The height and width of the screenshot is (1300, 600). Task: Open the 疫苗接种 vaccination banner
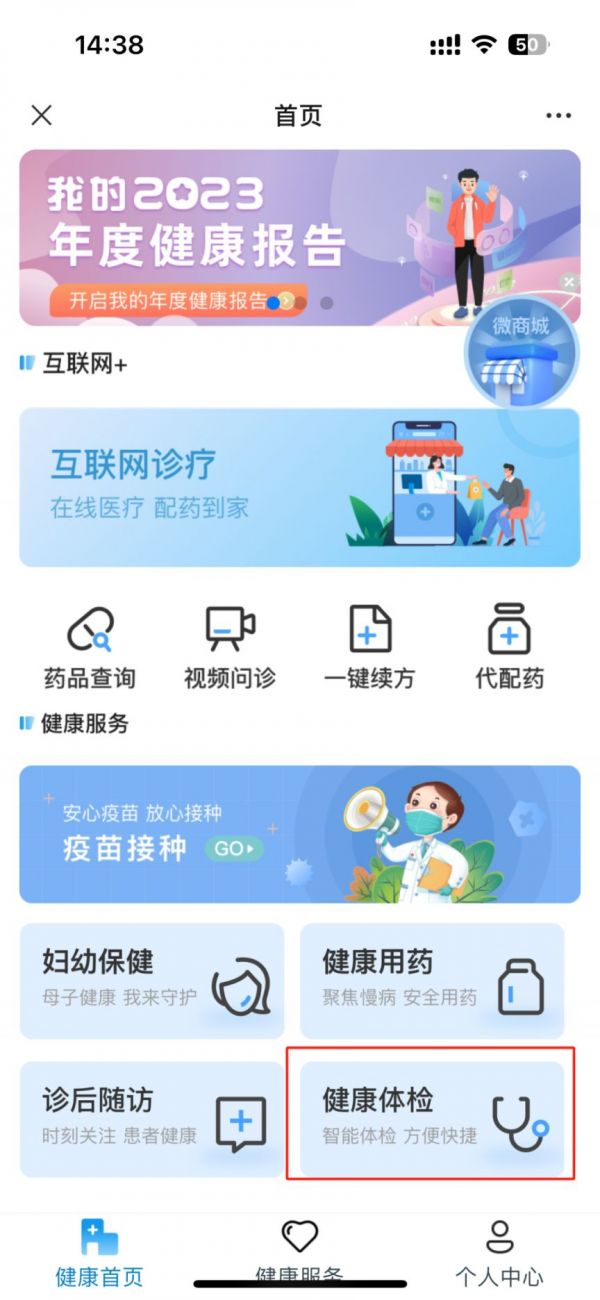coord(300,834)
